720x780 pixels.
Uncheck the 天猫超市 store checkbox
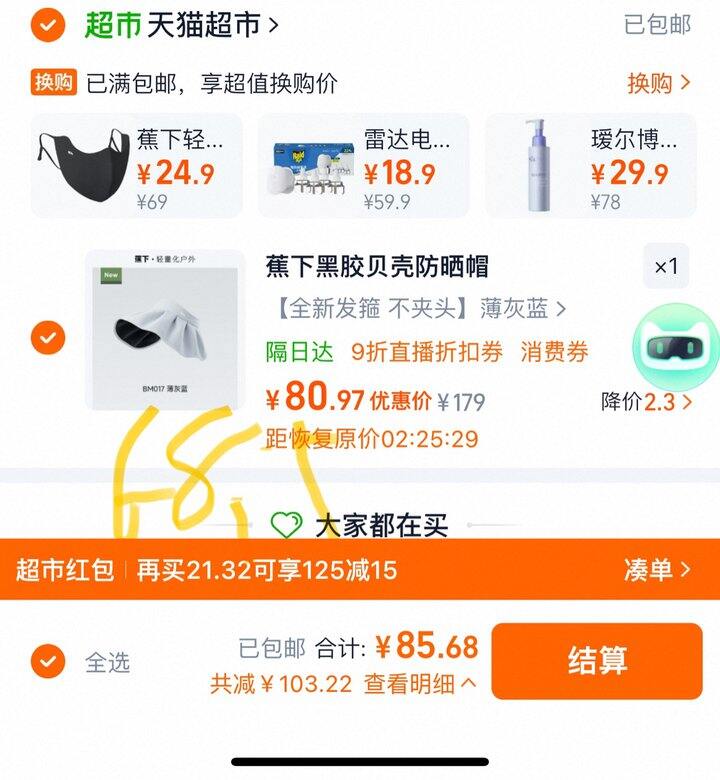[47, 25]
